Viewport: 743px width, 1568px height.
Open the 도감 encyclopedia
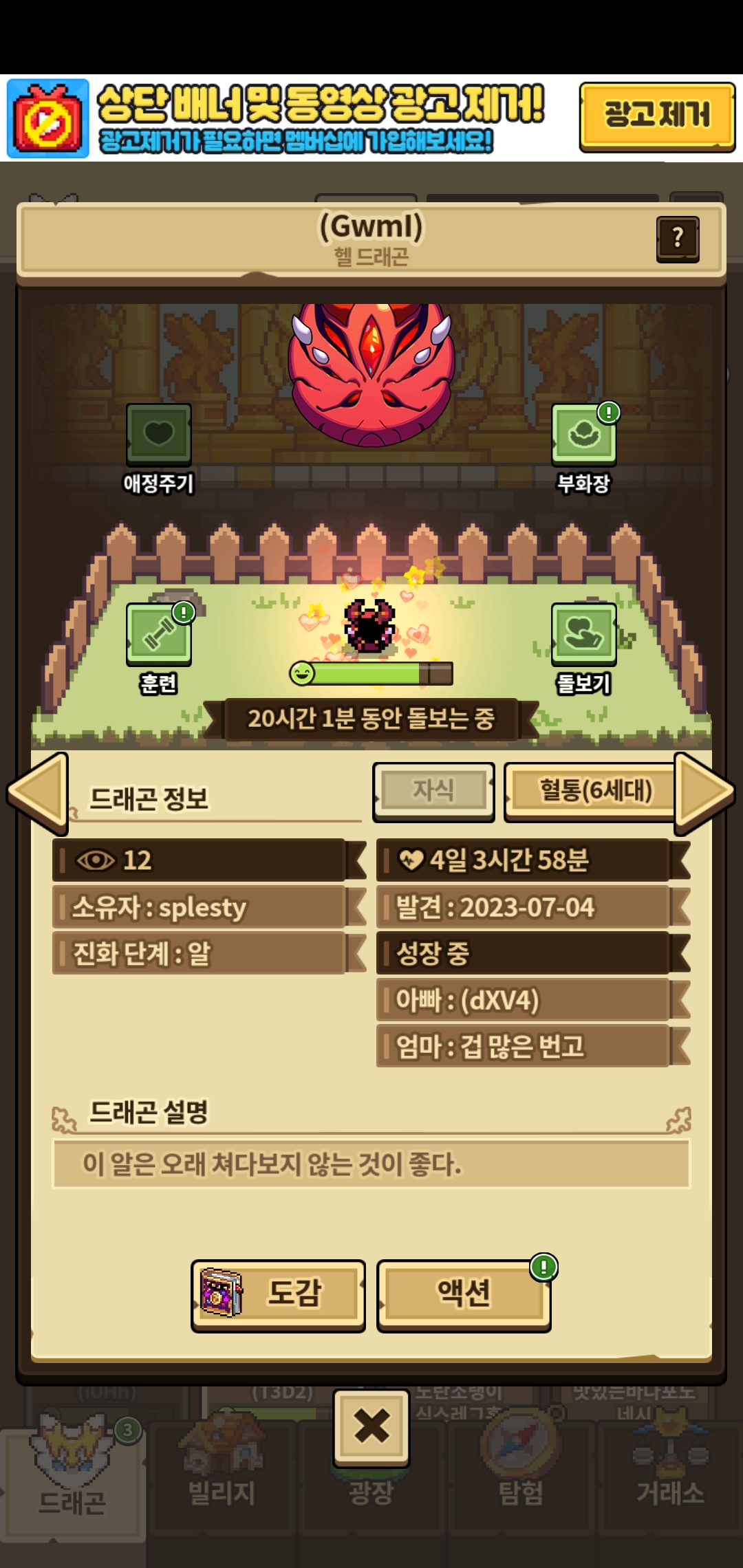[x=278, y=1296]
